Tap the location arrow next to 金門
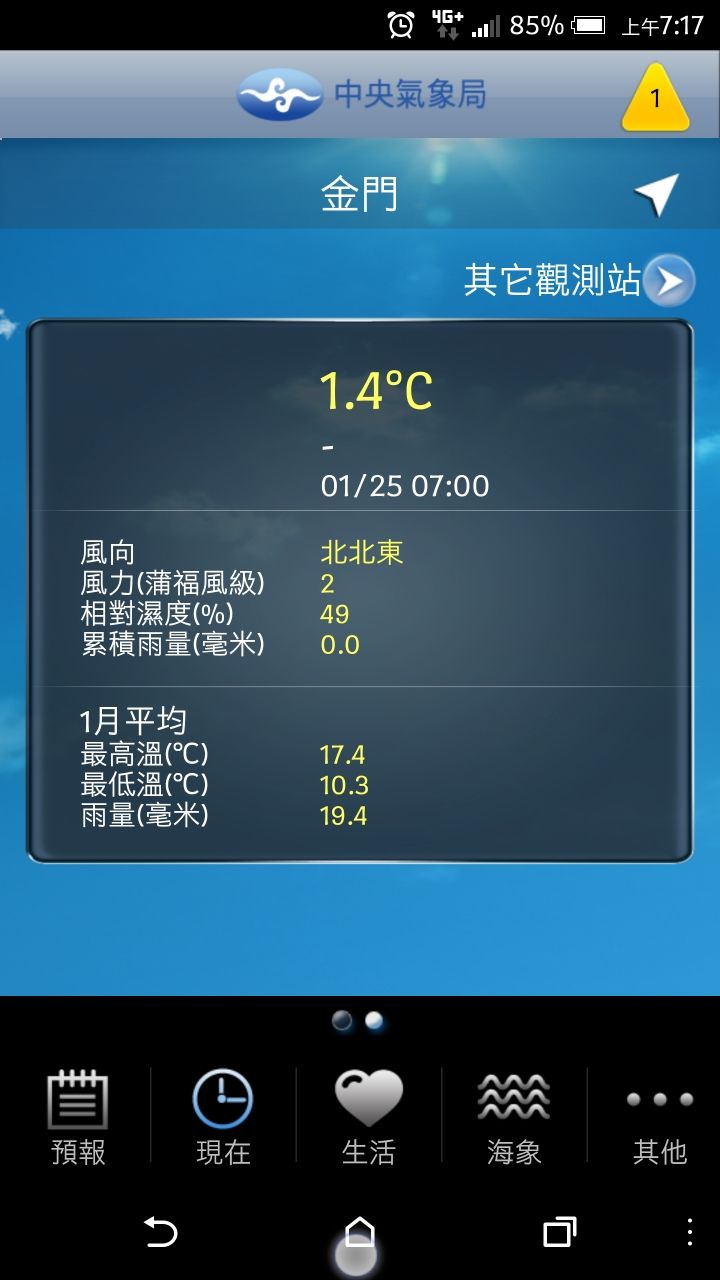This screenshot has height=1280, width=720. click(656, 194)
